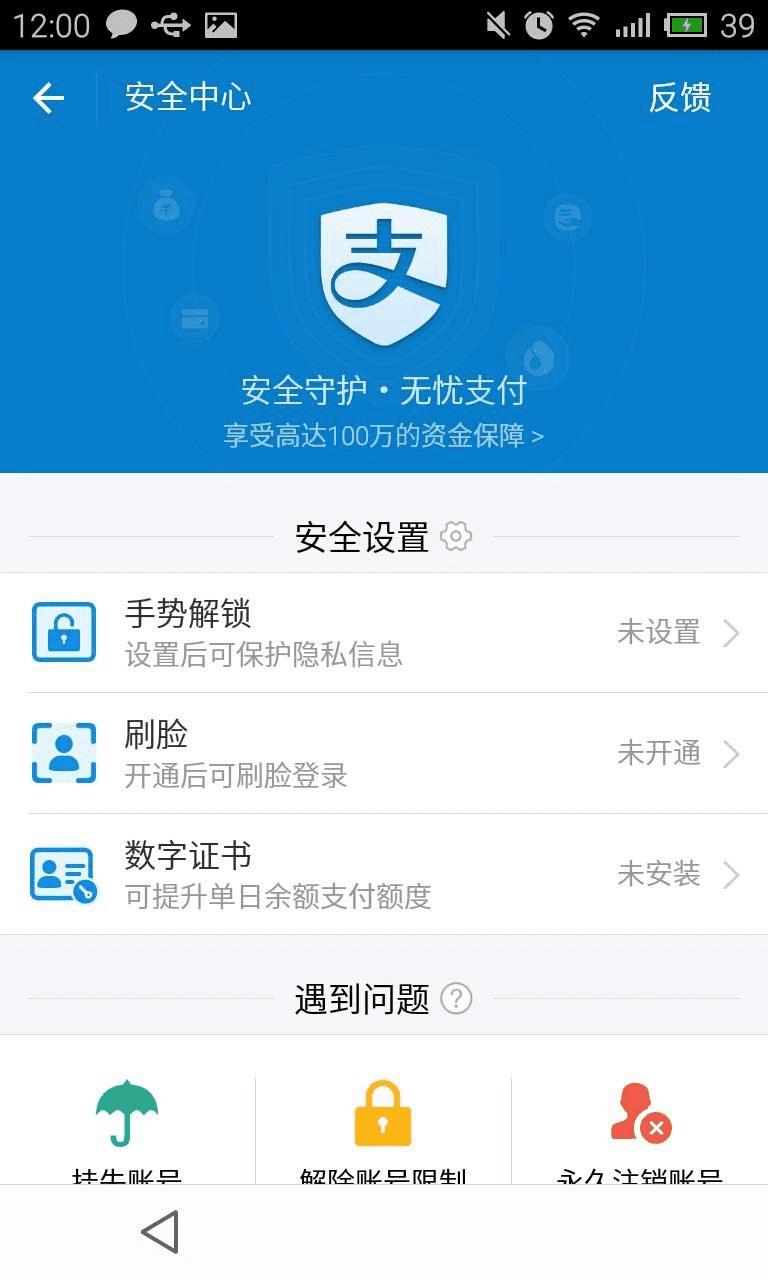768x1280 pixels.
Task: Tap the system back triangle button
Action: pyautogui.click(x=160, y=1232)
